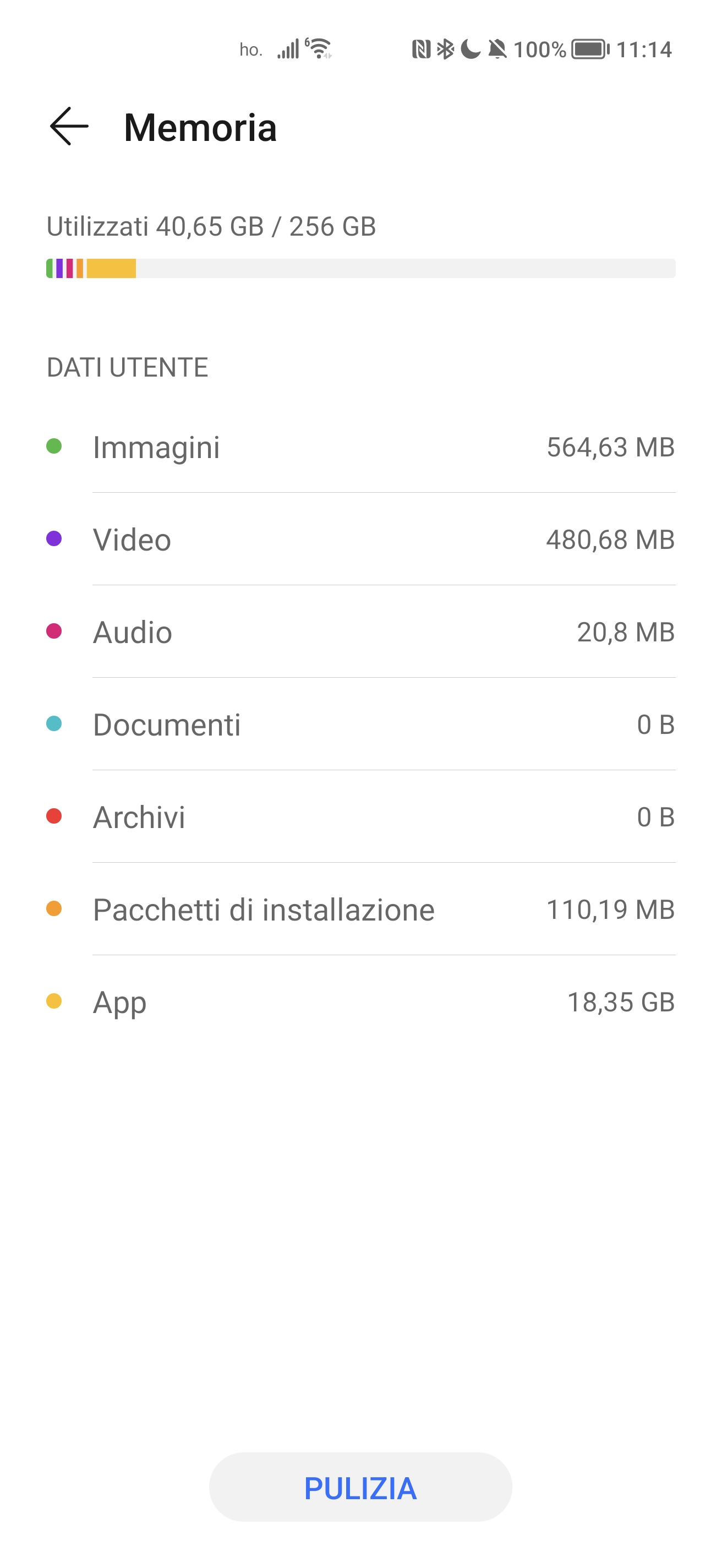Open the App storage row

point(360,1002)
